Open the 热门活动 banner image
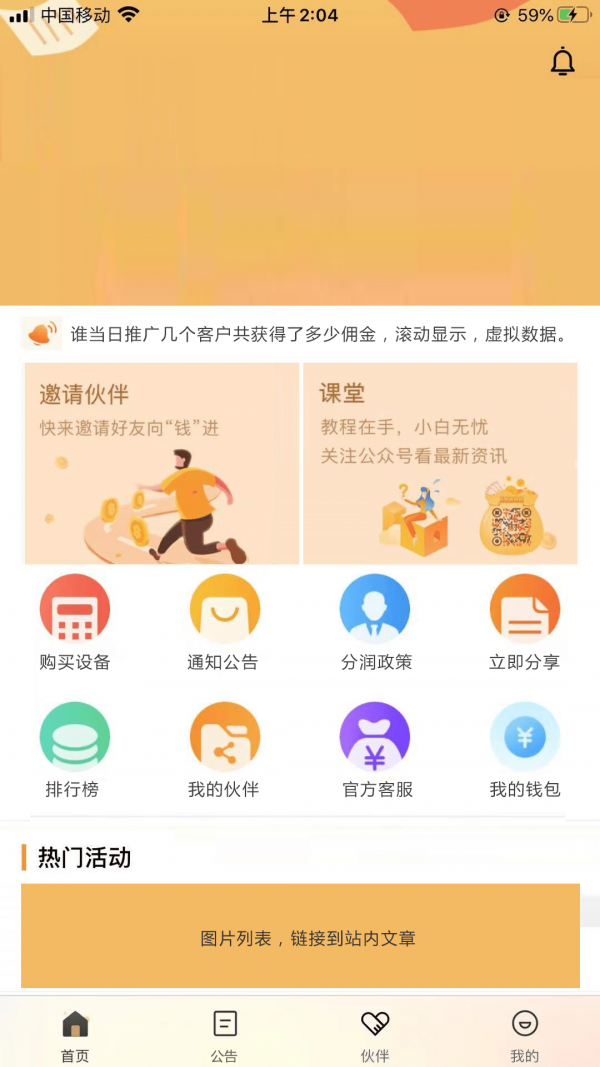The width and height of the screenshot is (600, 1067). (x=300, y=936)
